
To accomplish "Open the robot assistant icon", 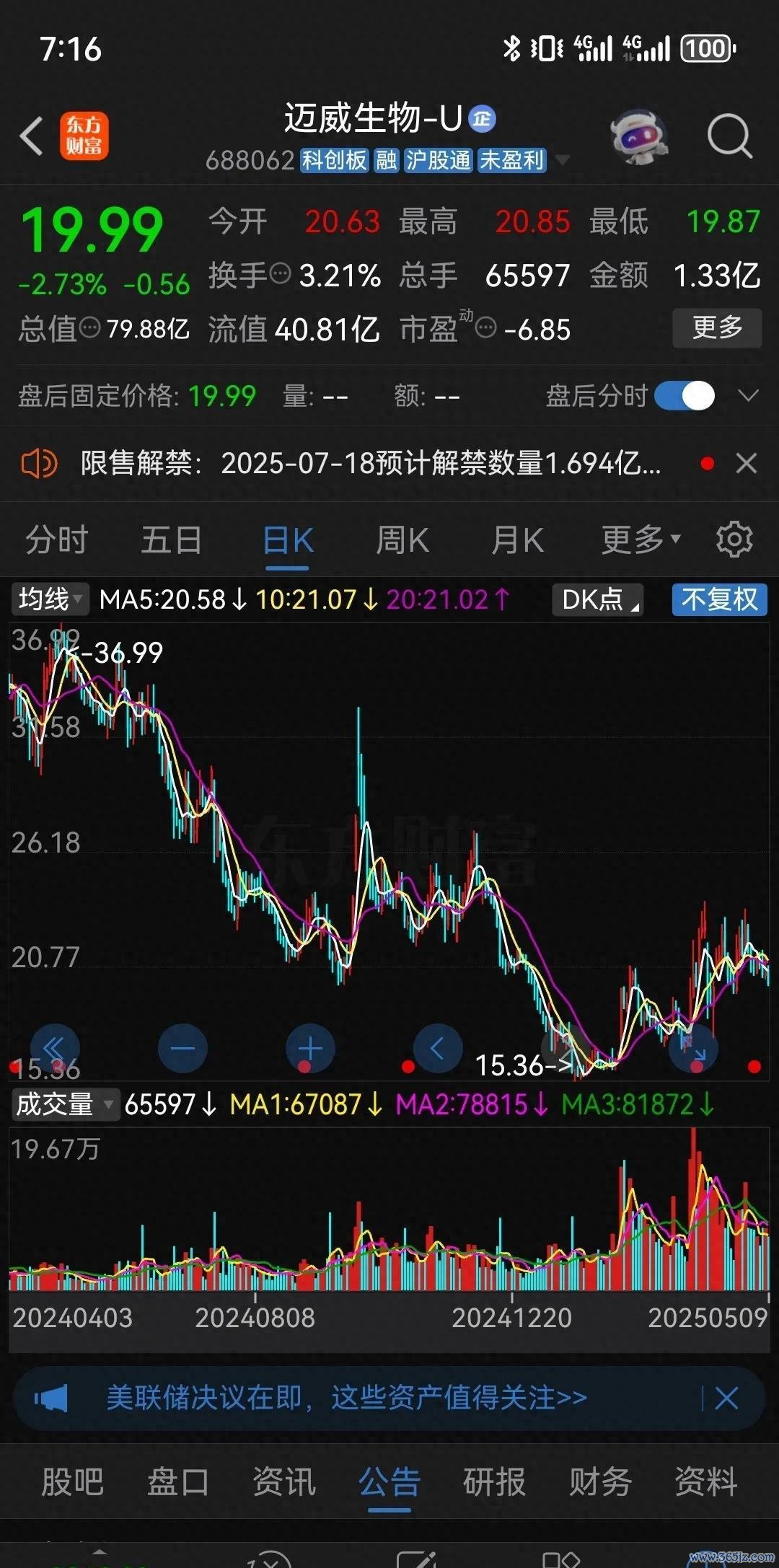I will tap(639, 136).
